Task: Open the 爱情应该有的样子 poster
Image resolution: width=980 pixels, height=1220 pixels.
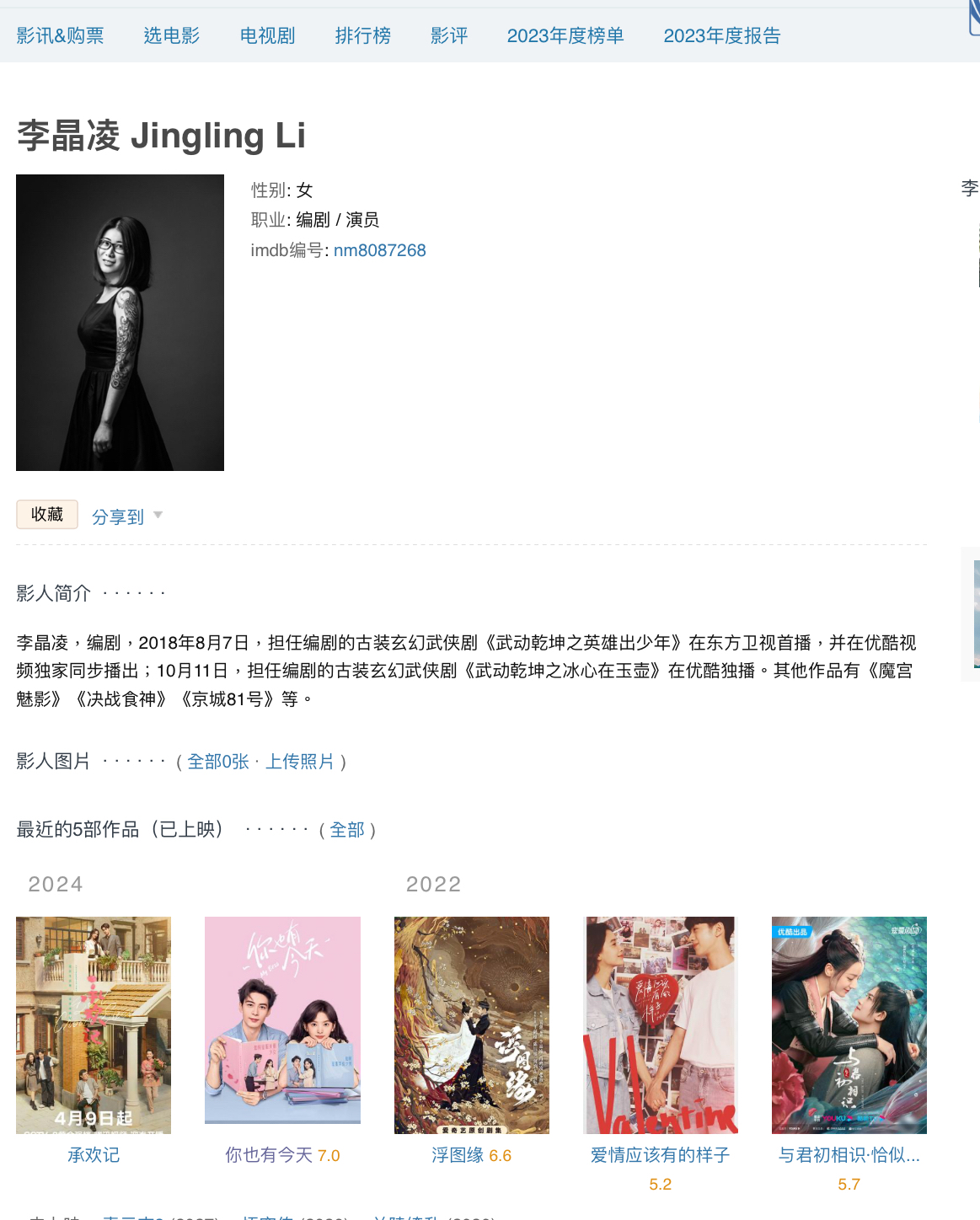Action: pos(660,1025)
